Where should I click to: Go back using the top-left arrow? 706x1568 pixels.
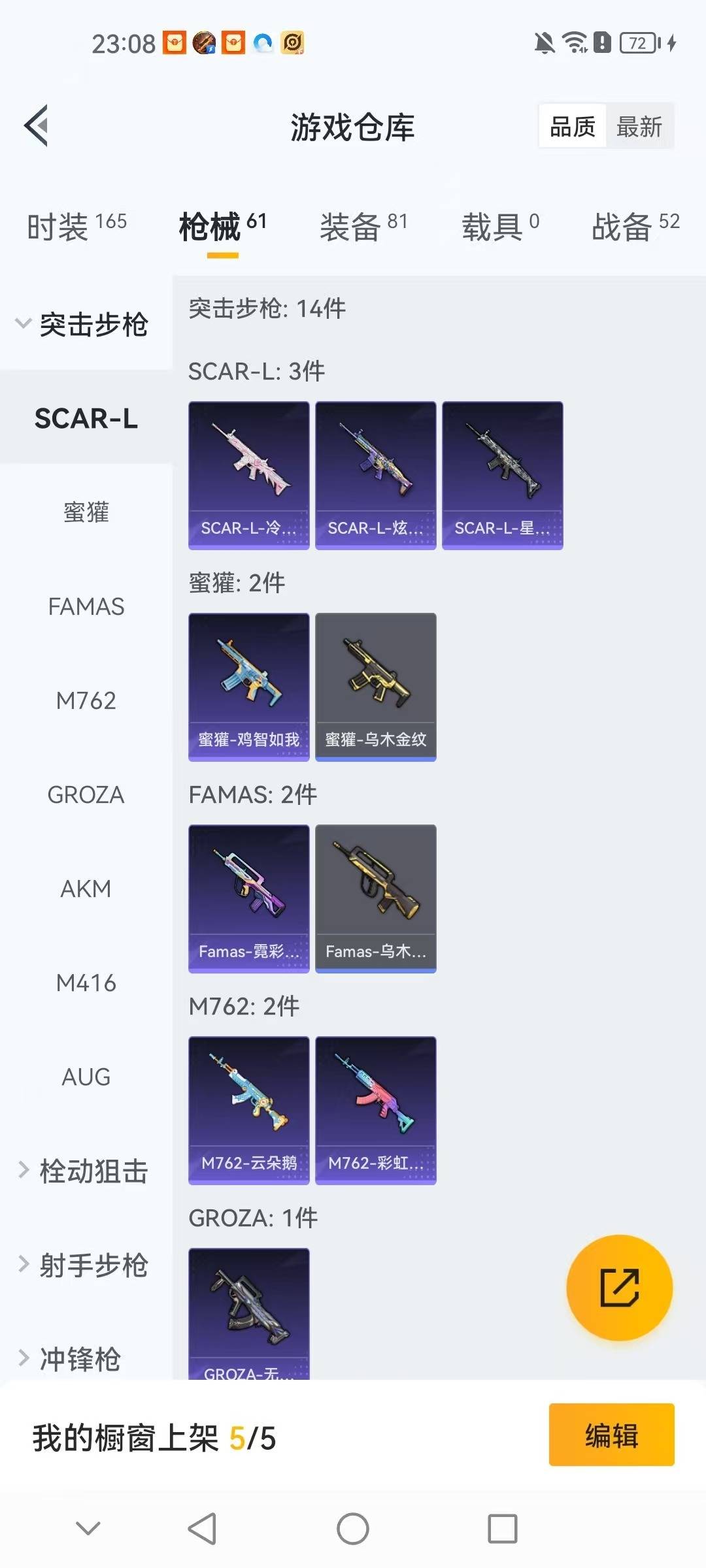[x=37, y=125]
